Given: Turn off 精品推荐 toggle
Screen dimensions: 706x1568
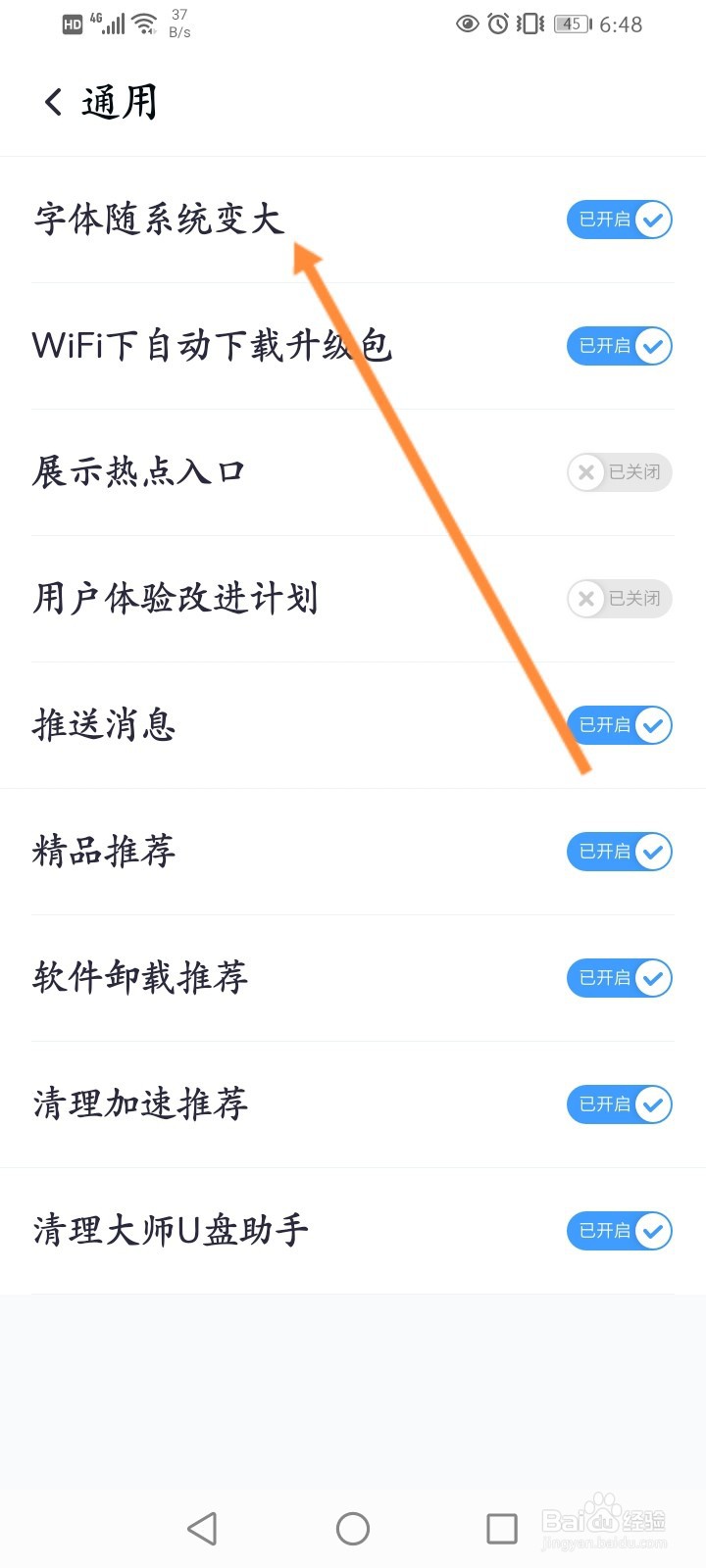Looking at the screenshot, I should pyautogui.click(x=619, y=852).
